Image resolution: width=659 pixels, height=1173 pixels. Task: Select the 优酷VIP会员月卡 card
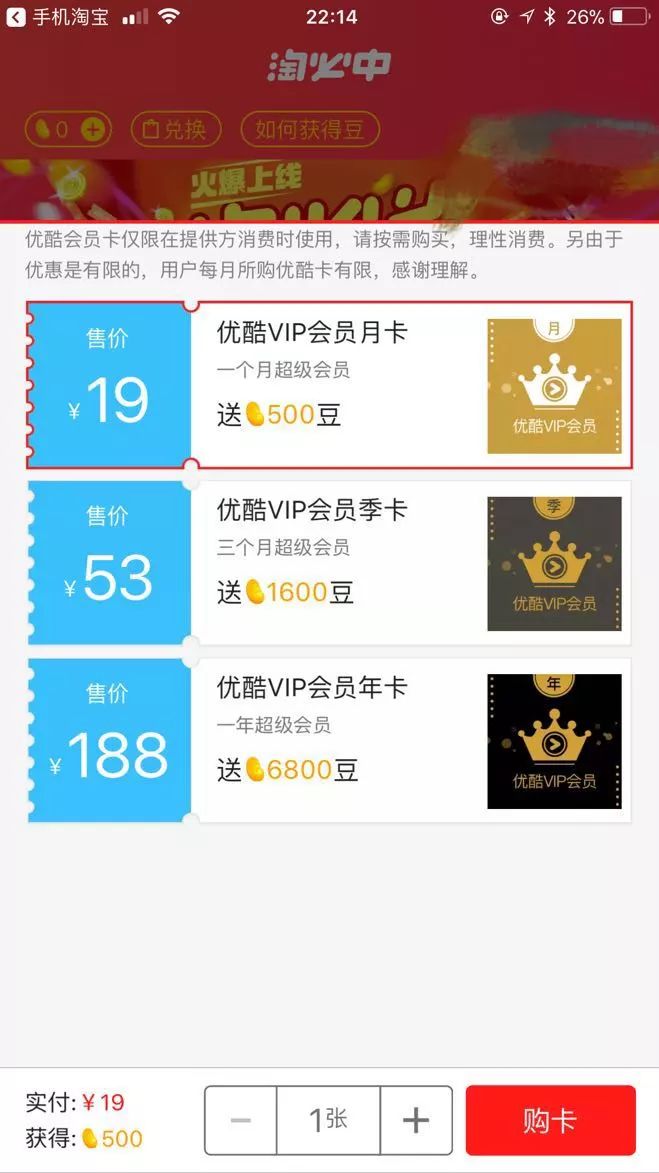point(330,384)
